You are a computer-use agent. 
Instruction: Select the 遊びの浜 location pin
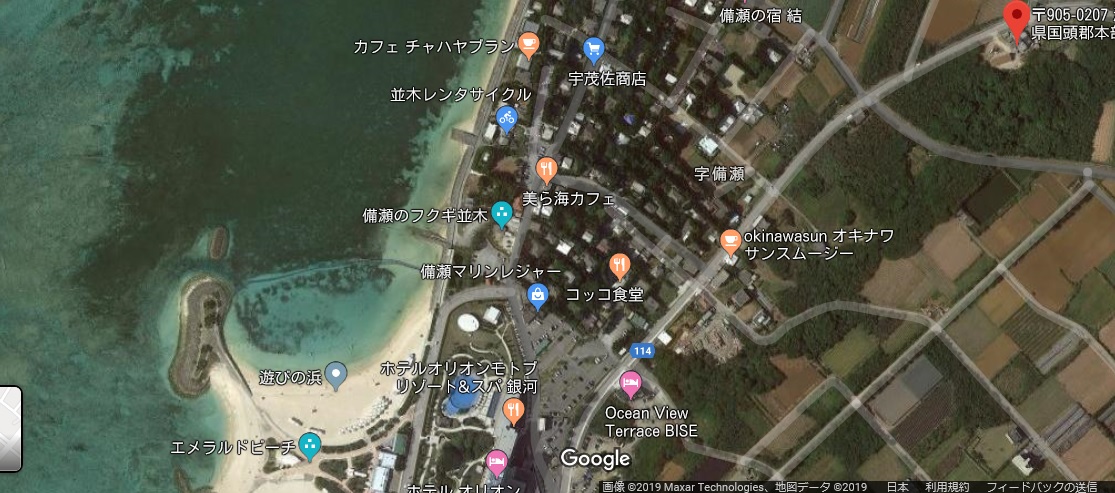tap(336, 374)
